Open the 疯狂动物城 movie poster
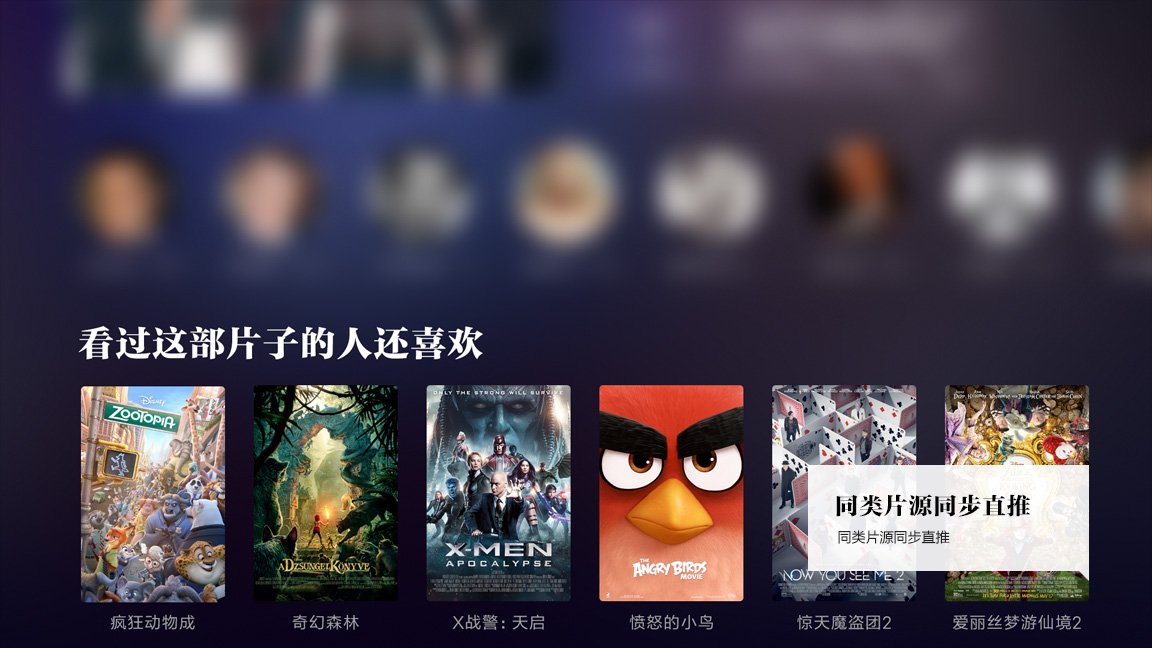The image size is (1152, 648). [x=153, y=493]
